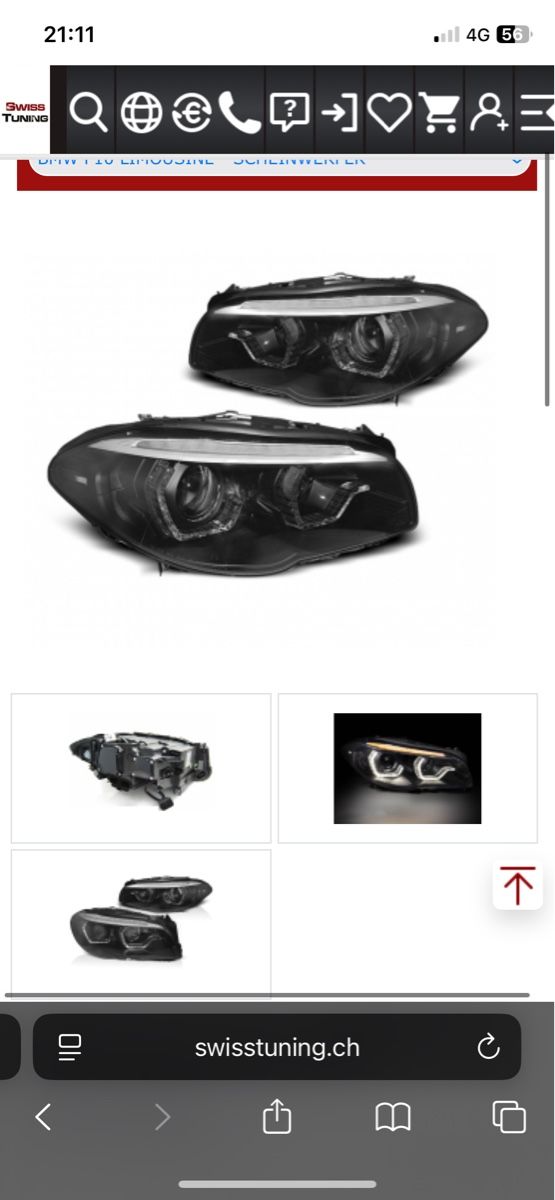Screen dimensions: 555x1200
Task: Jump back to top with red arrow
Action: point(518,885)
